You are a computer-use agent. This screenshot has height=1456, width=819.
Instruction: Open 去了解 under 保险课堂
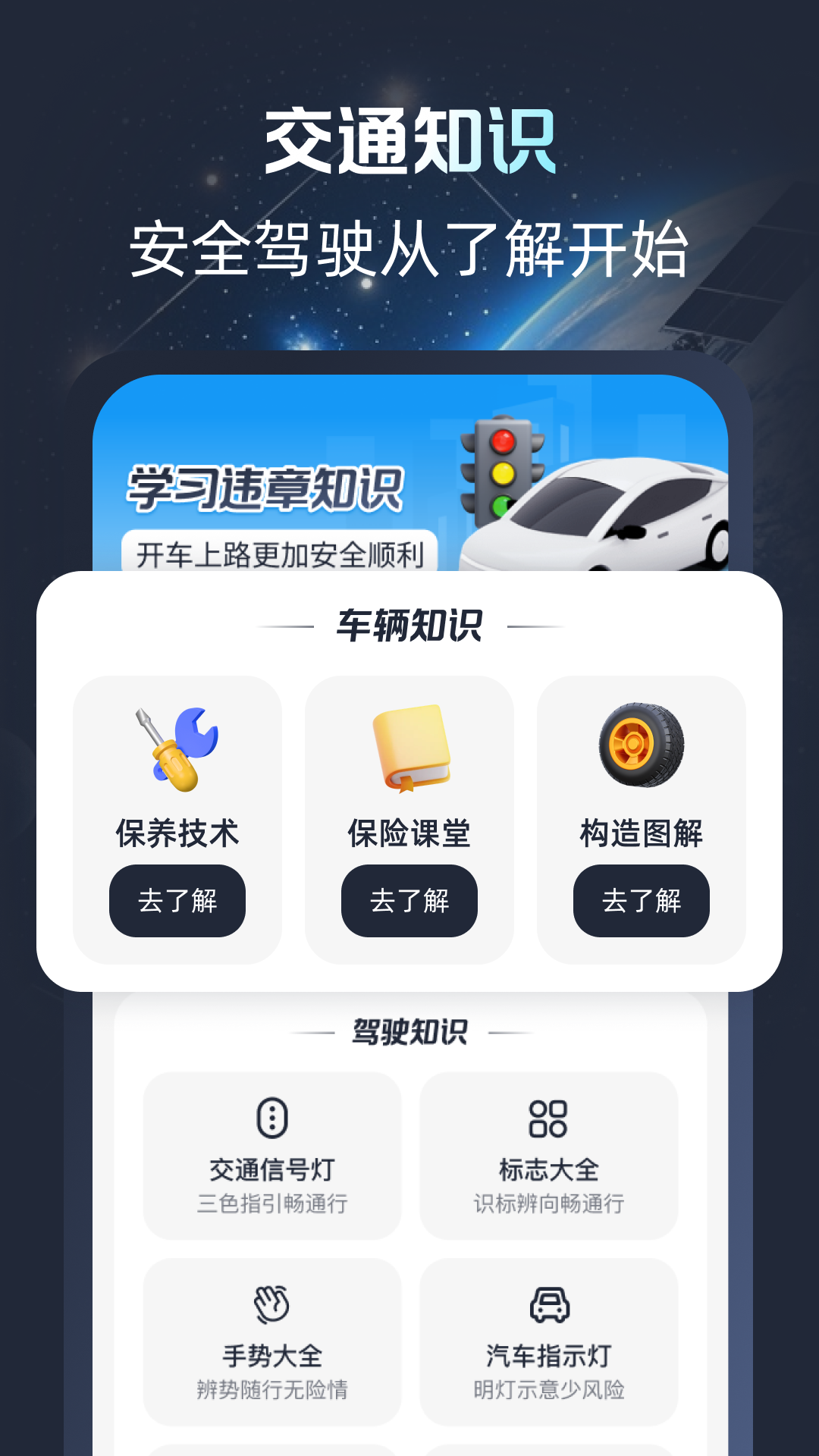[410, 902]
